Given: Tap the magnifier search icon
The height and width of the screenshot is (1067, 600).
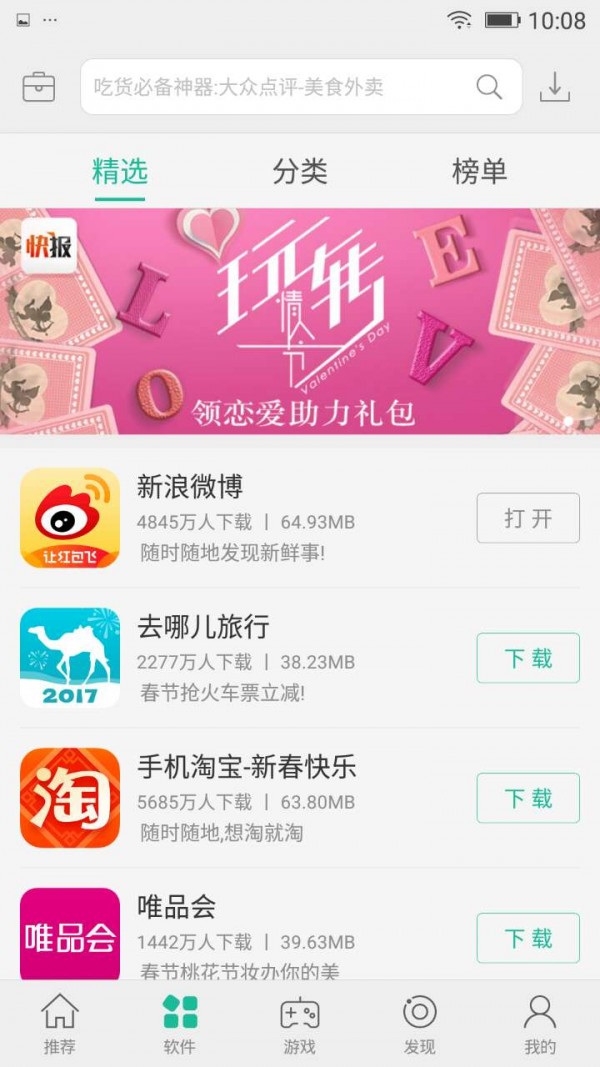Looking at the screenshot, I should coord(489,87).
